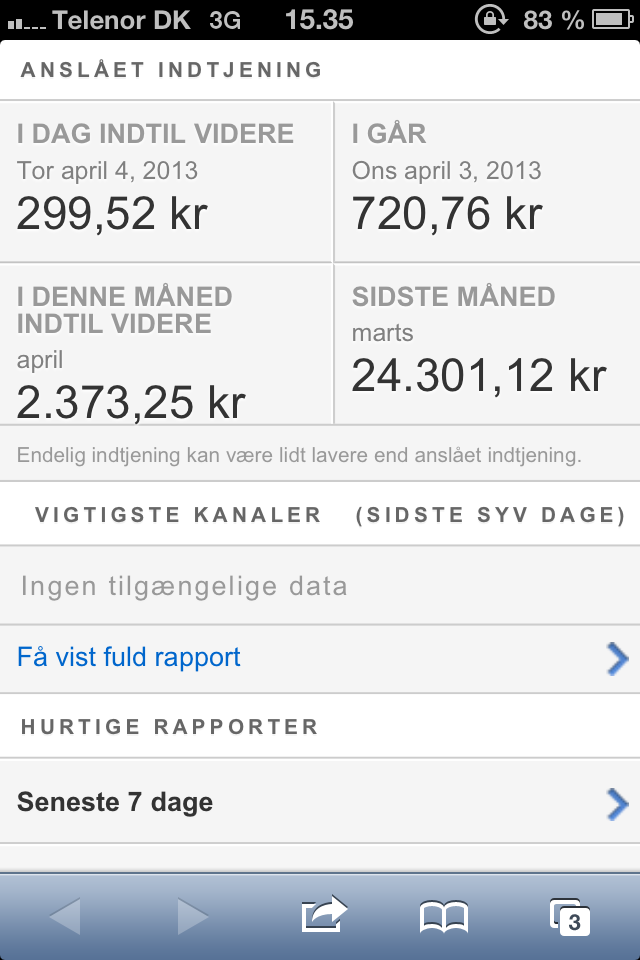Tap the Safari share button
The width and height of the screenshot is (640, 960).
[x=323, y=916]
